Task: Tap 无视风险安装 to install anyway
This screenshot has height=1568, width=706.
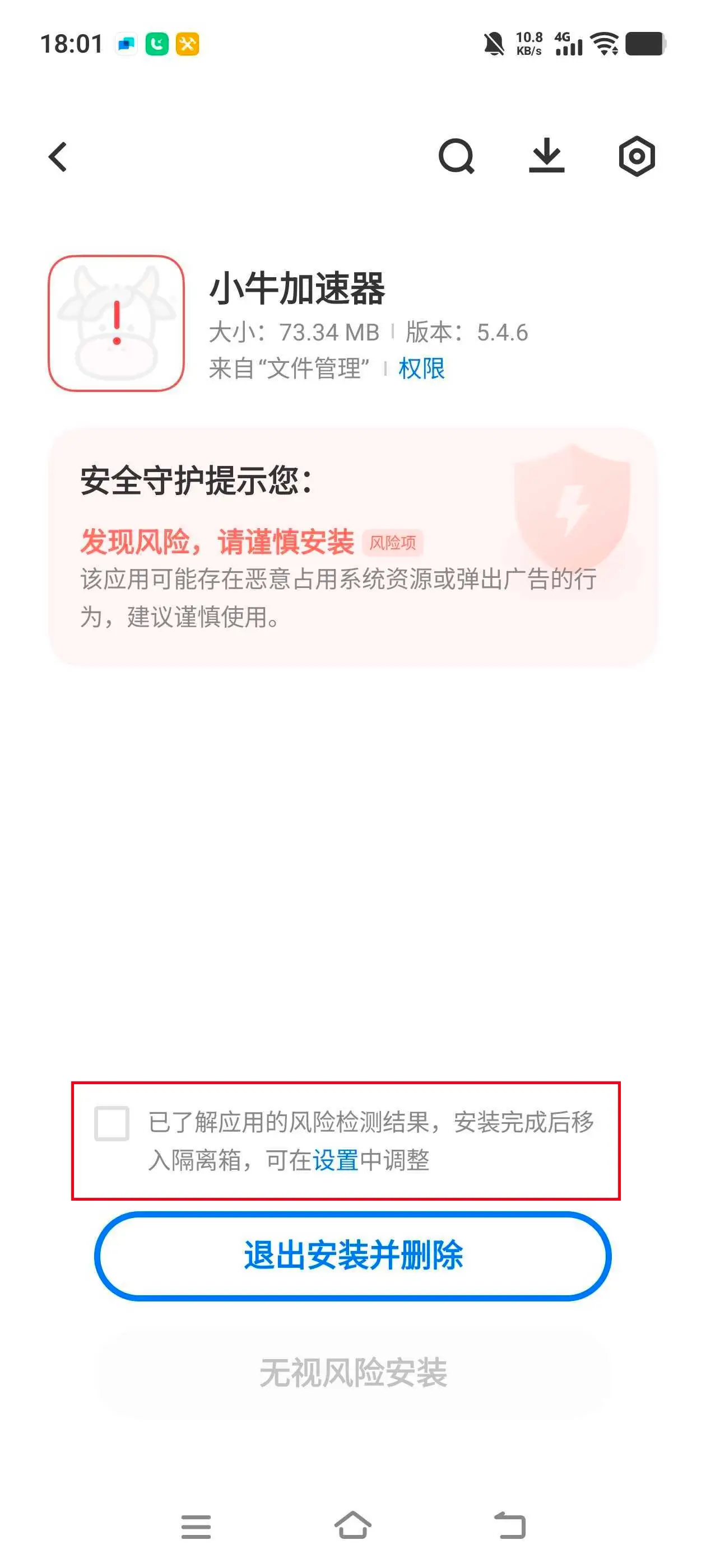Action: click(x=352, y=1373)
